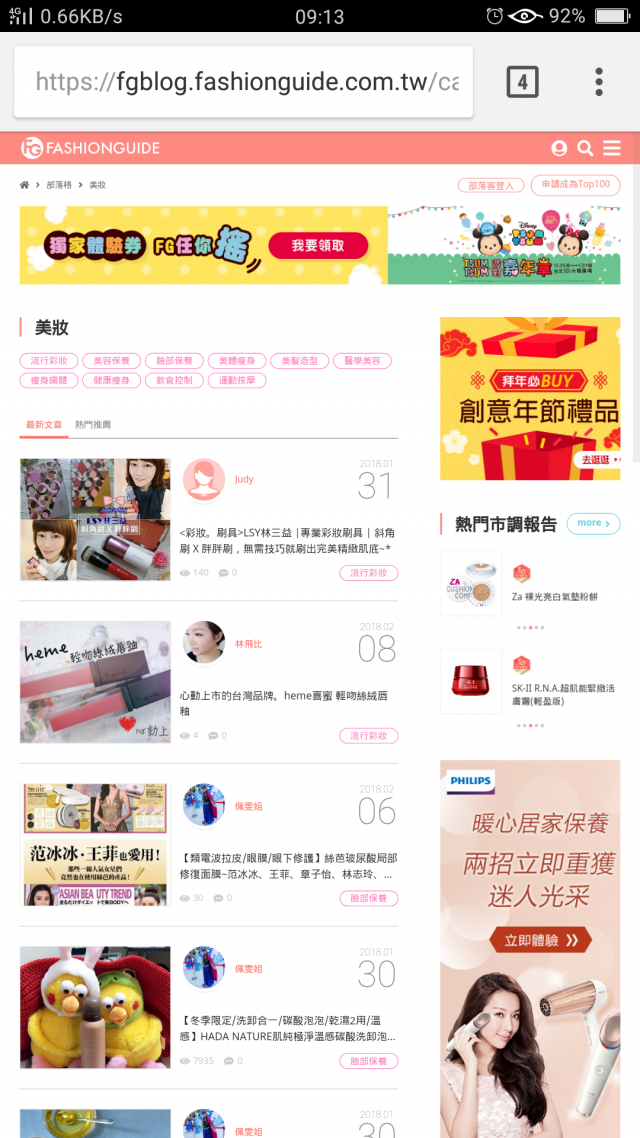The width and height of the screenshot is (640, 1138).
Task: Go to the home breadcrumb icon
Action: click(x=25, y=185)
